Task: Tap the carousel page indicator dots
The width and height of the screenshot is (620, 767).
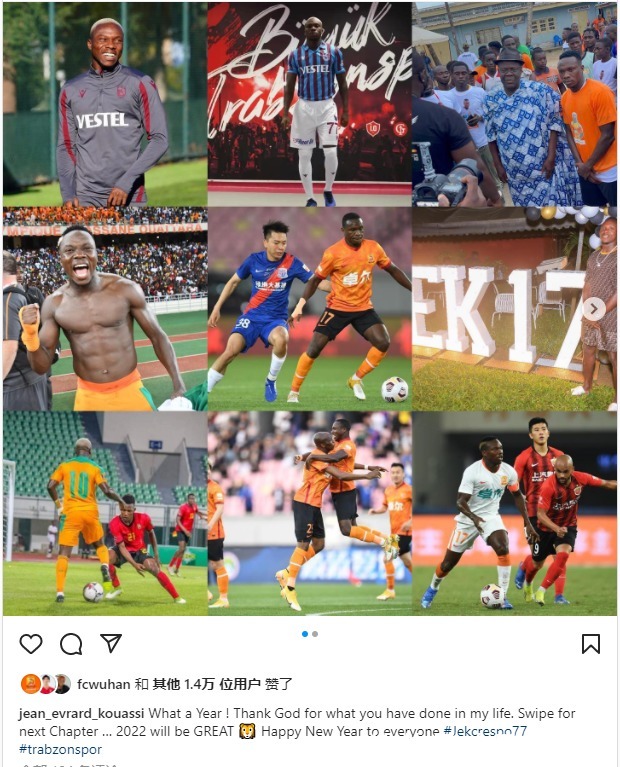Action: [310, 634]
